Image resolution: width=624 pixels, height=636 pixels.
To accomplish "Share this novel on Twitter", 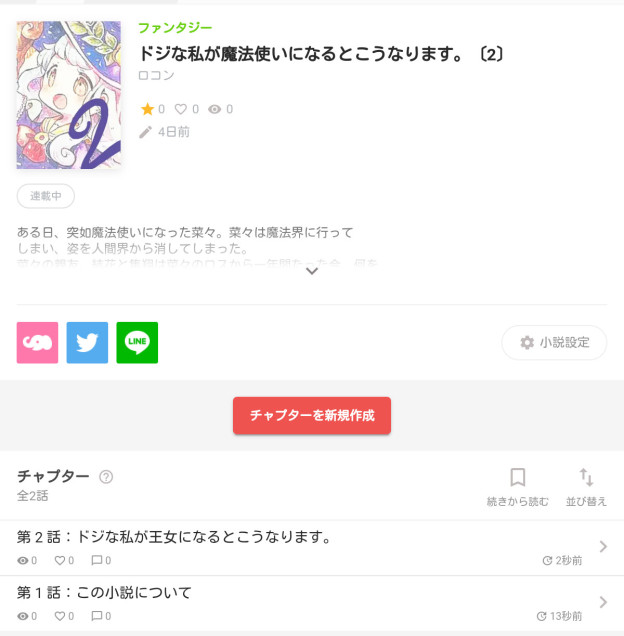I will click(x=87, y=343).
